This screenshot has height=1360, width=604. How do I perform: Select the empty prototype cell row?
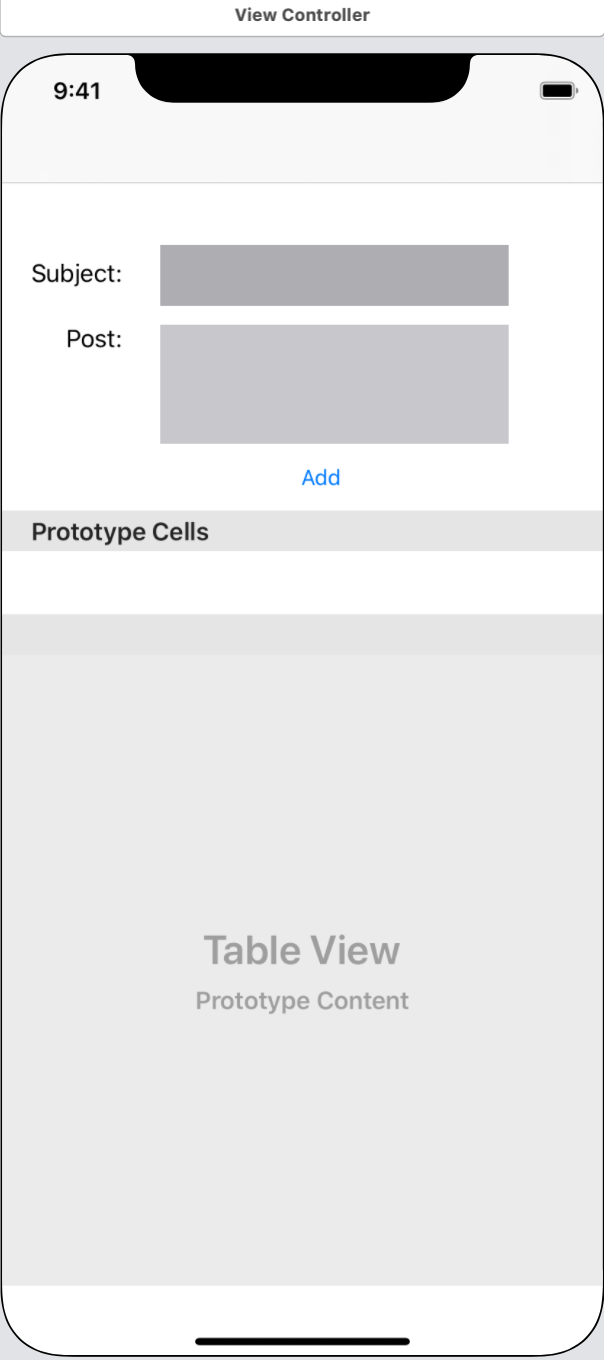302,582
